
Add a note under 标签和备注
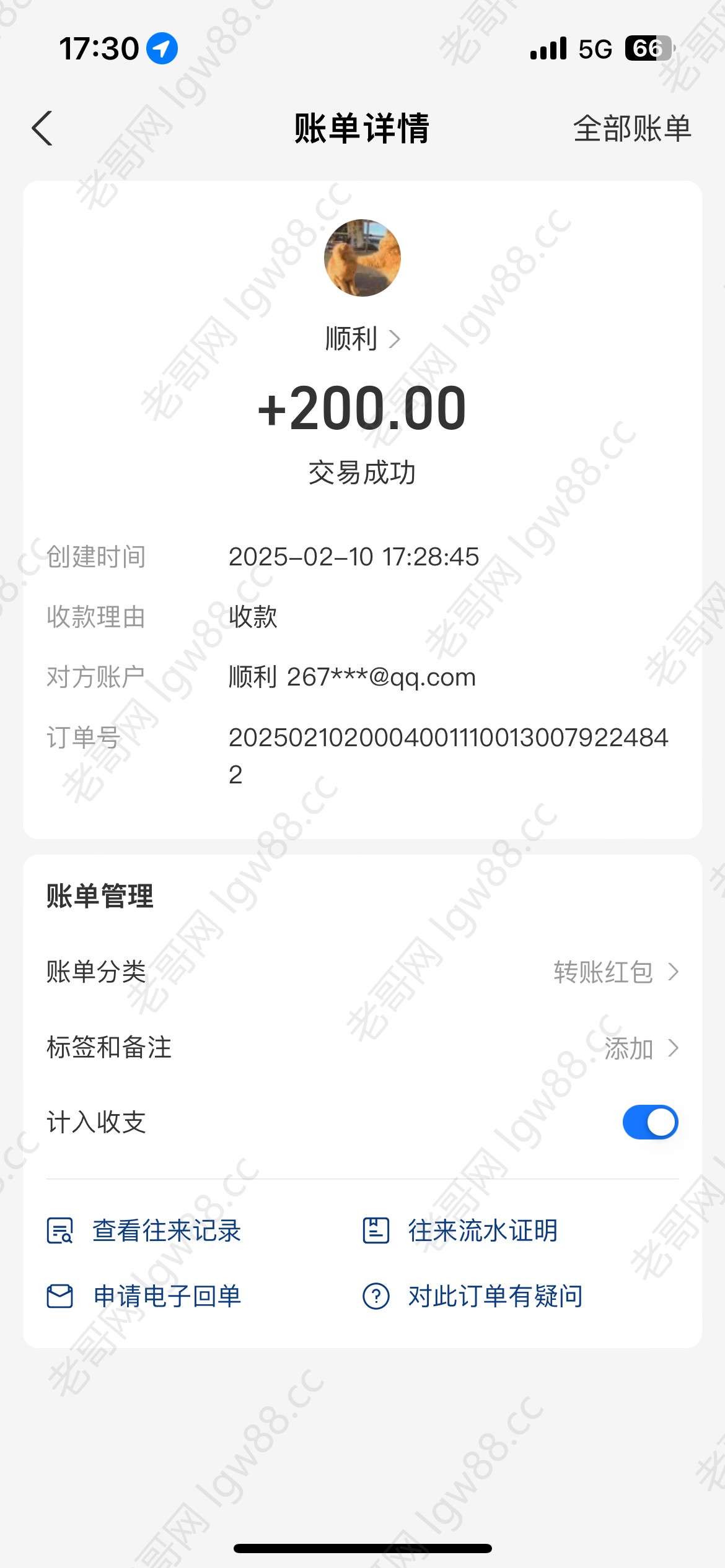[x=641, y=1048]
